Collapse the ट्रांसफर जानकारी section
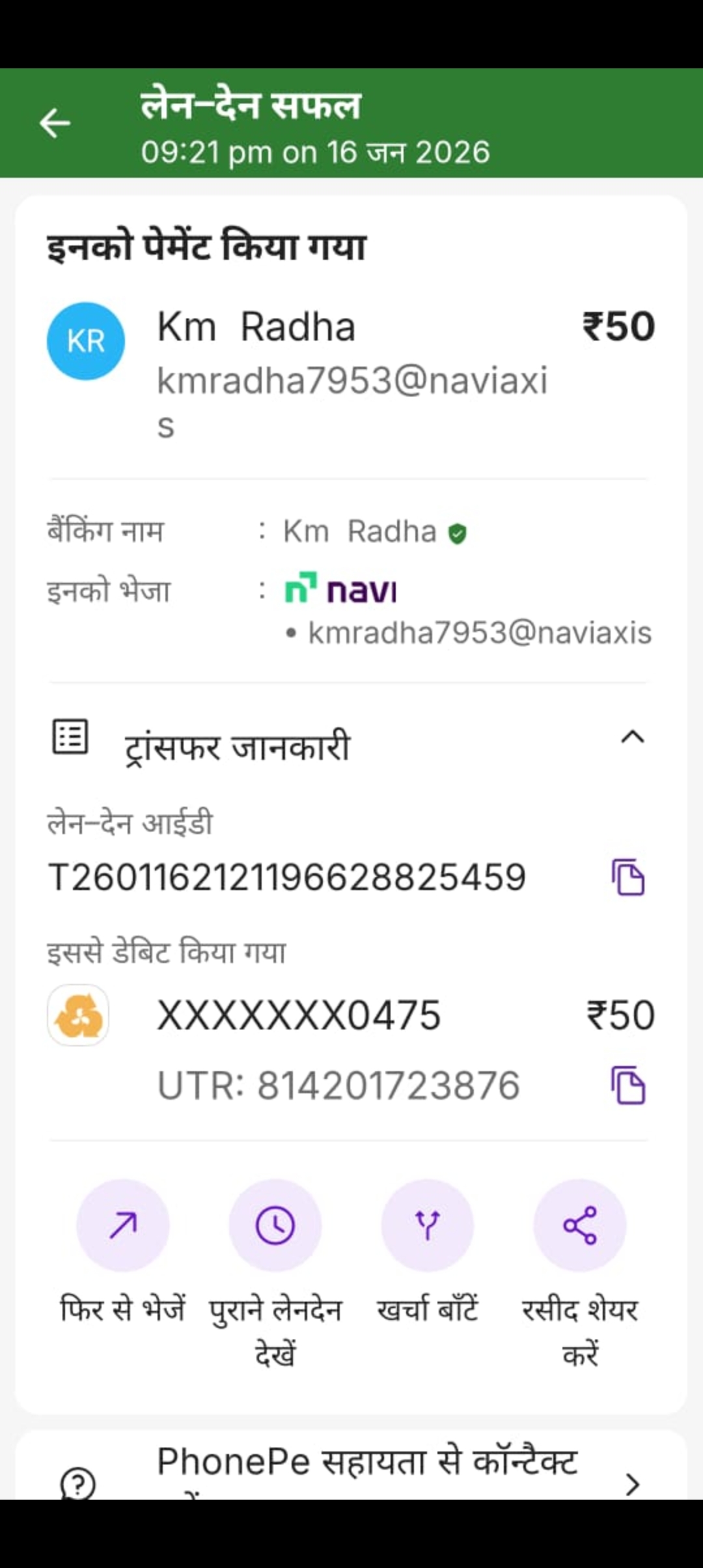 pyautogui.click(x=632, y=738)
